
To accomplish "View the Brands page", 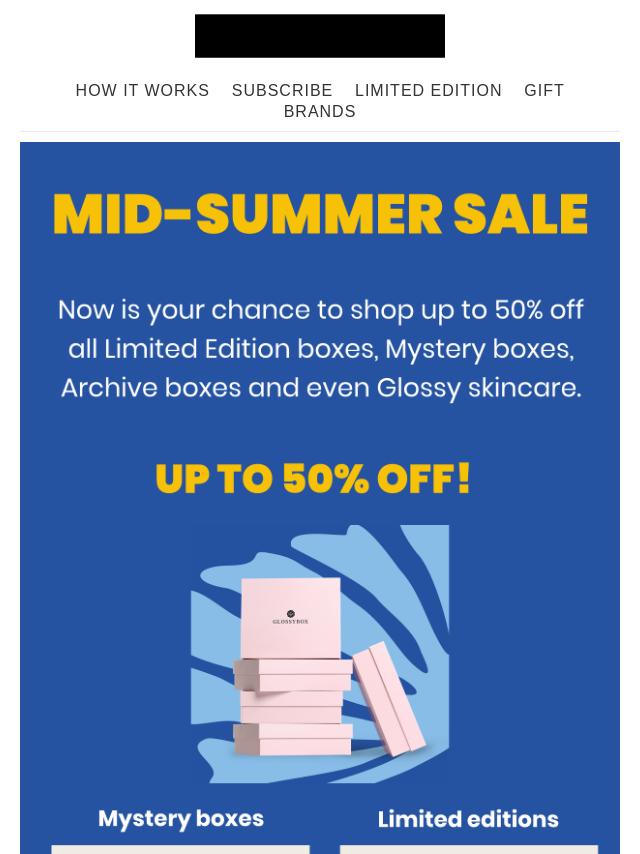I will pyautogui.click(x=320, y=111).
